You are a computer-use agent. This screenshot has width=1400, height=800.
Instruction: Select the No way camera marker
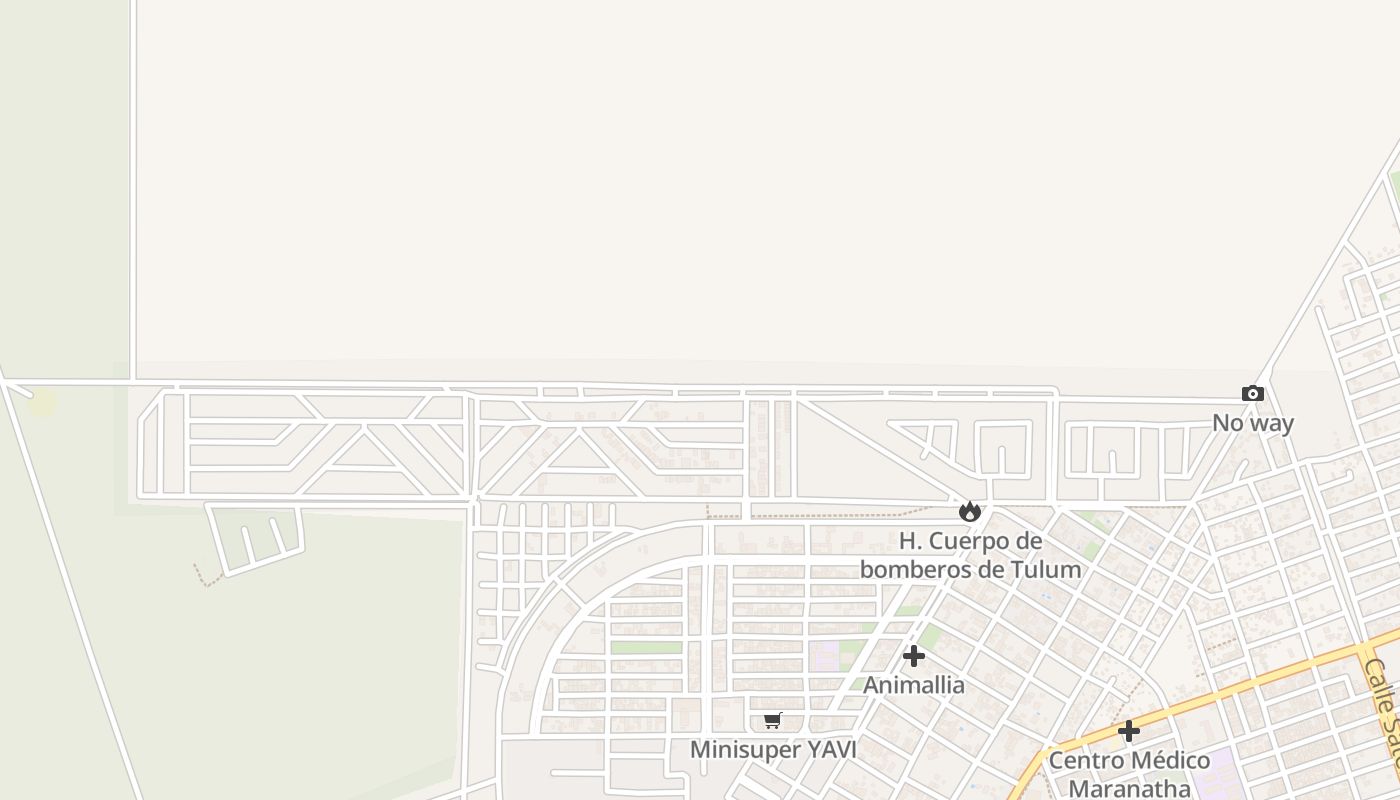click(1252, 394)
